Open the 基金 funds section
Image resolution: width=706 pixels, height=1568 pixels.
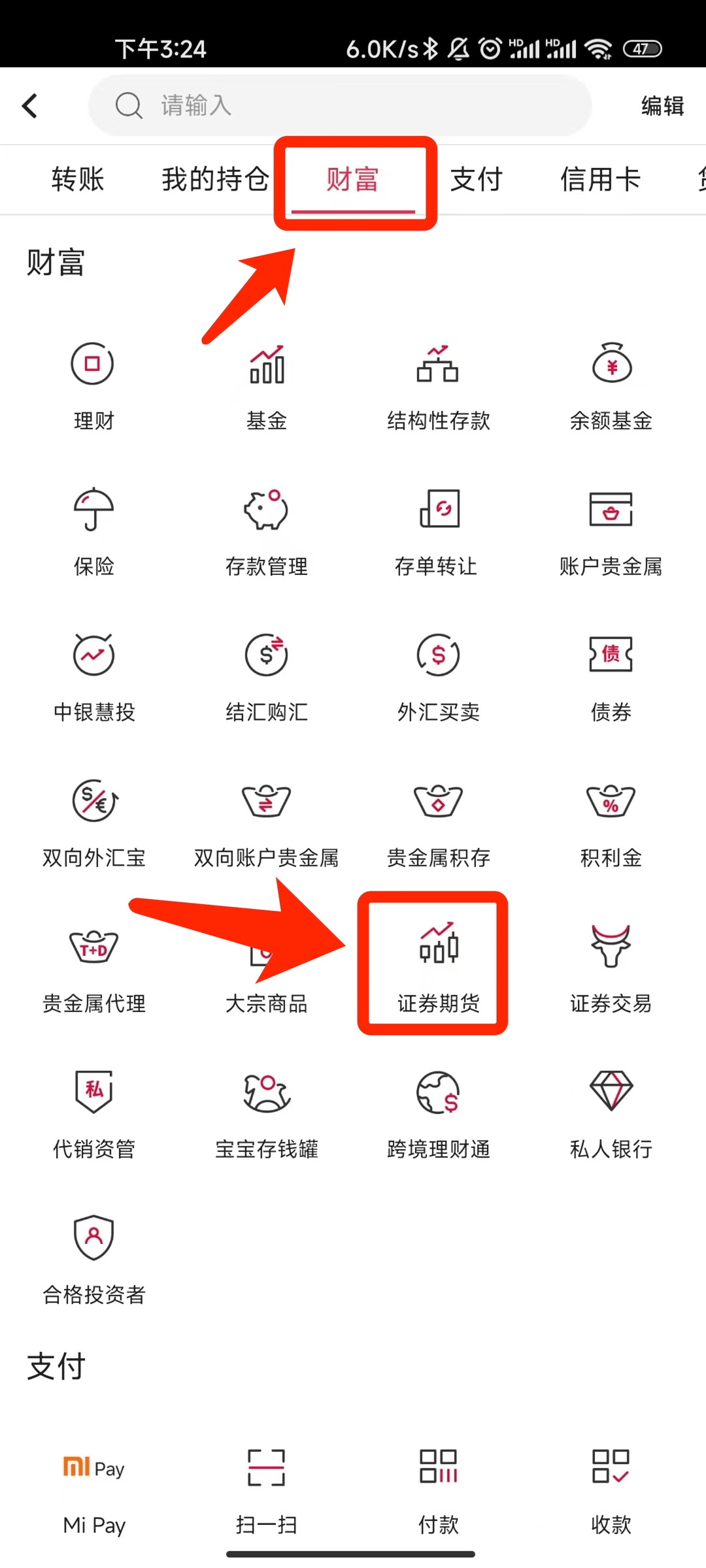(266, 385)
